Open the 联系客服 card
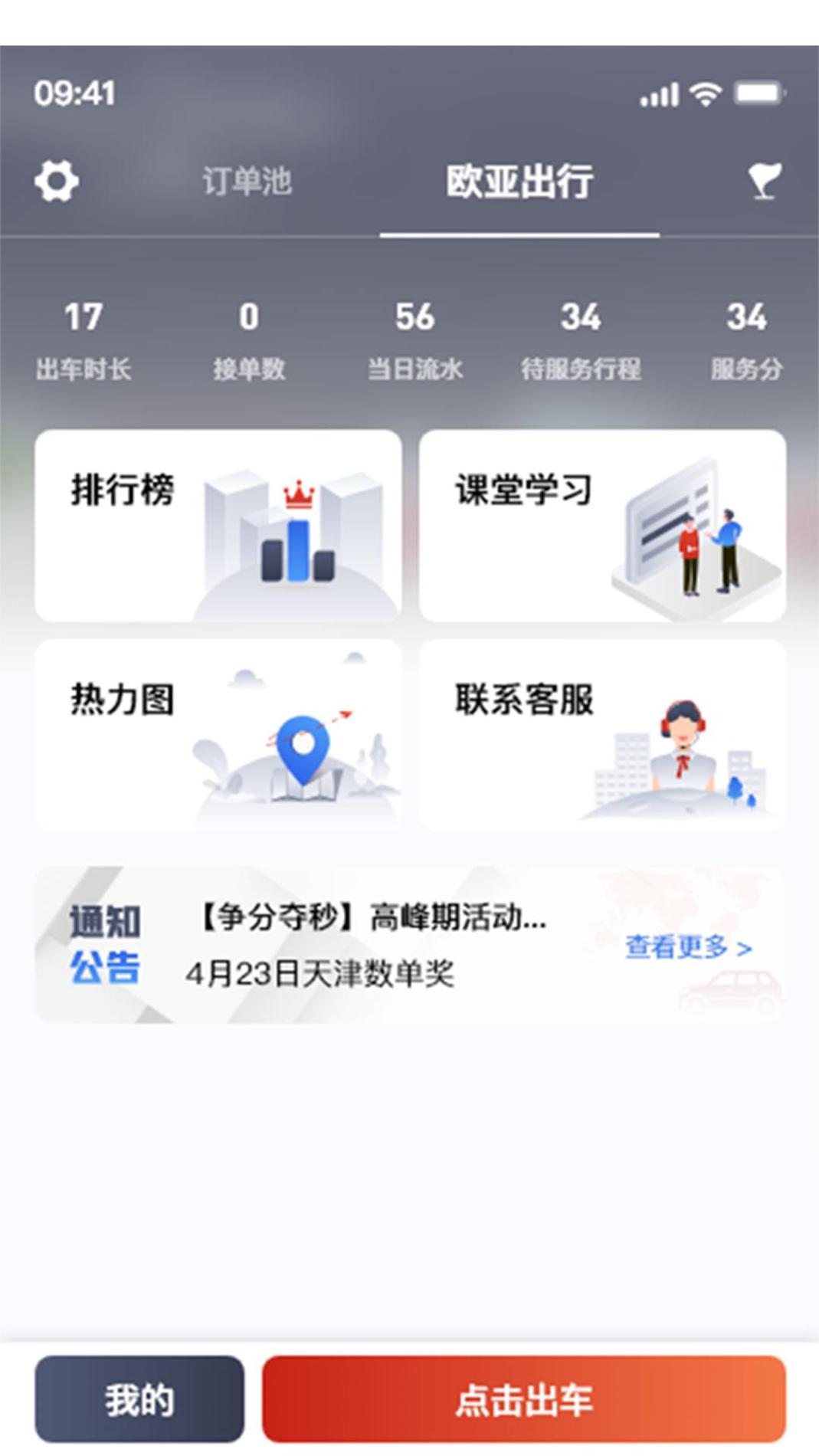The image size is (819, 1456). click(x=602, y=735)
